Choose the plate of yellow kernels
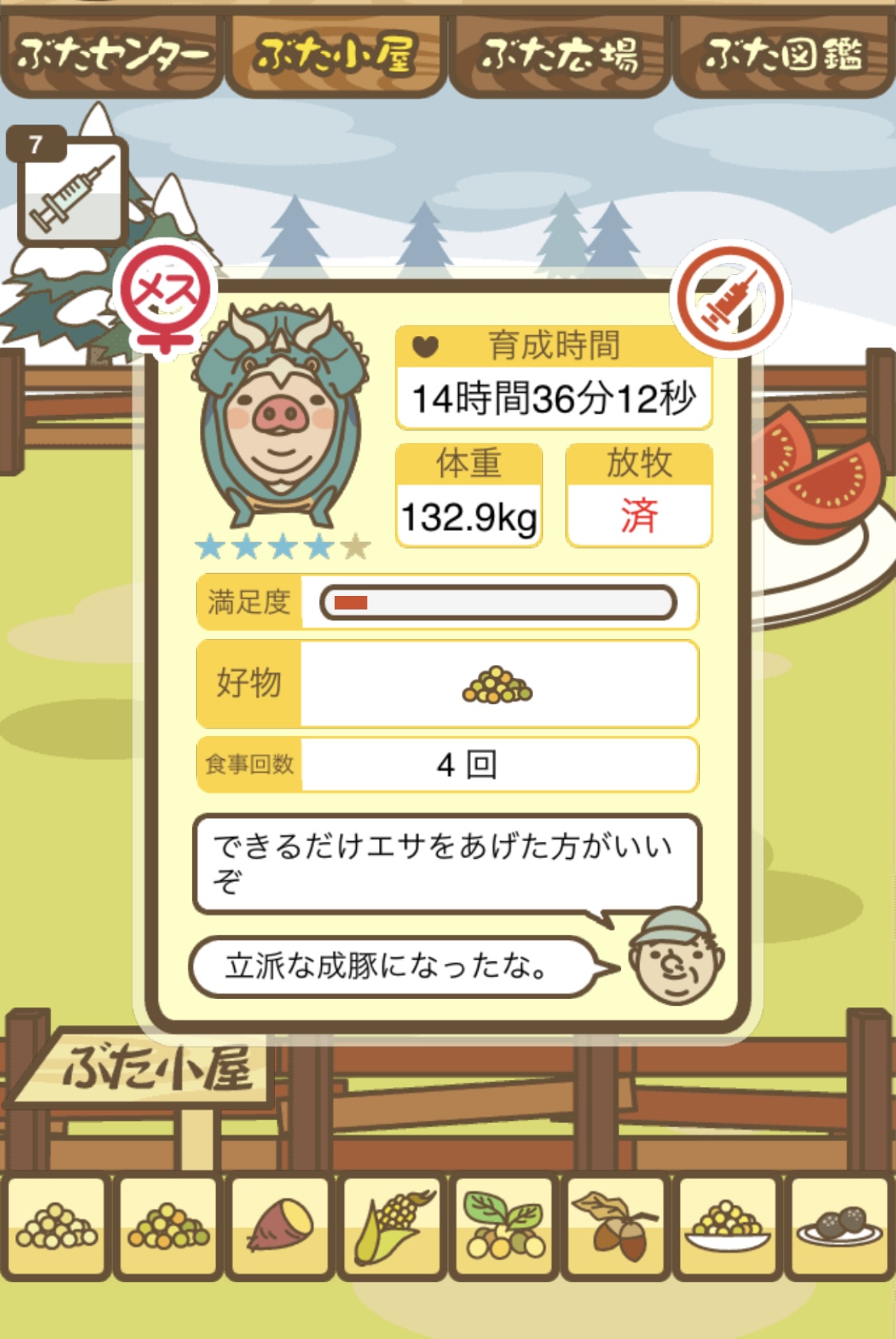This screenshot has height=1339, width=896. (728, 1227)
